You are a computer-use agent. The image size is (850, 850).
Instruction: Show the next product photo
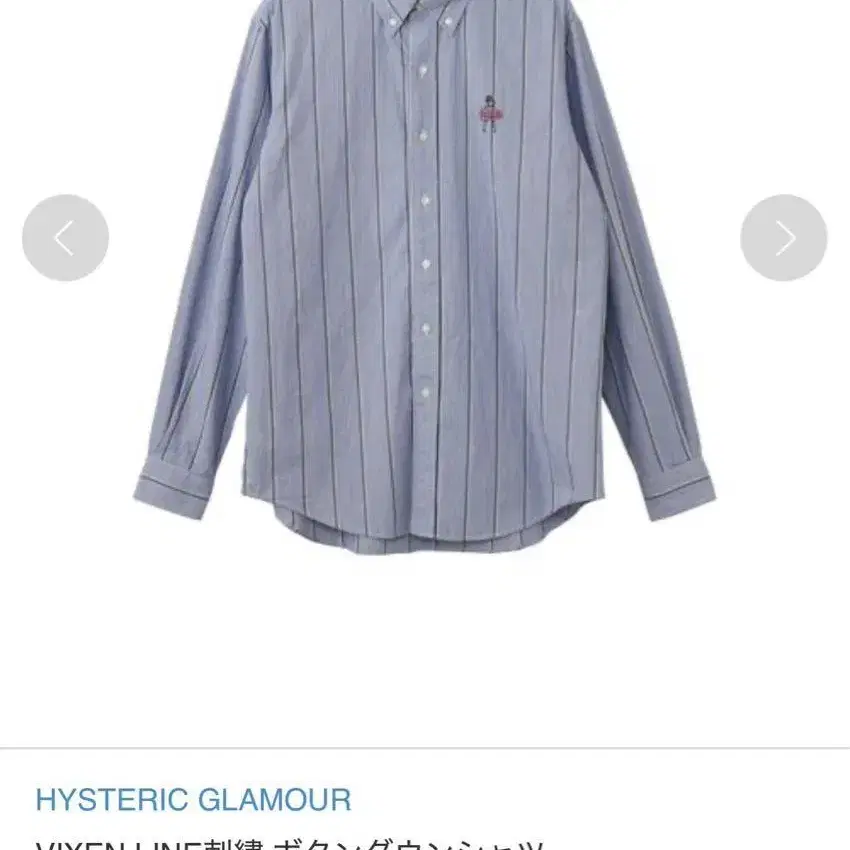point(783,238)
